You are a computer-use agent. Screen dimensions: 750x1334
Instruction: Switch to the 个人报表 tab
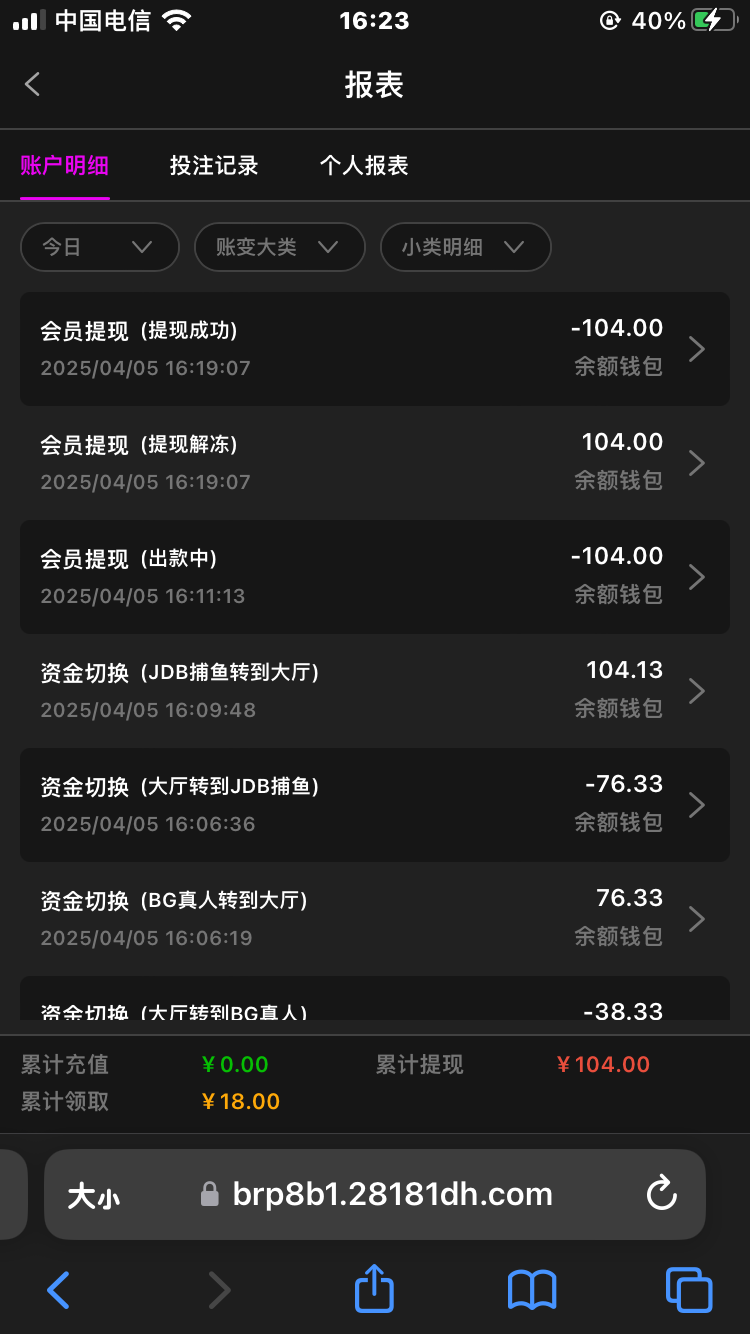click(364, 165)
